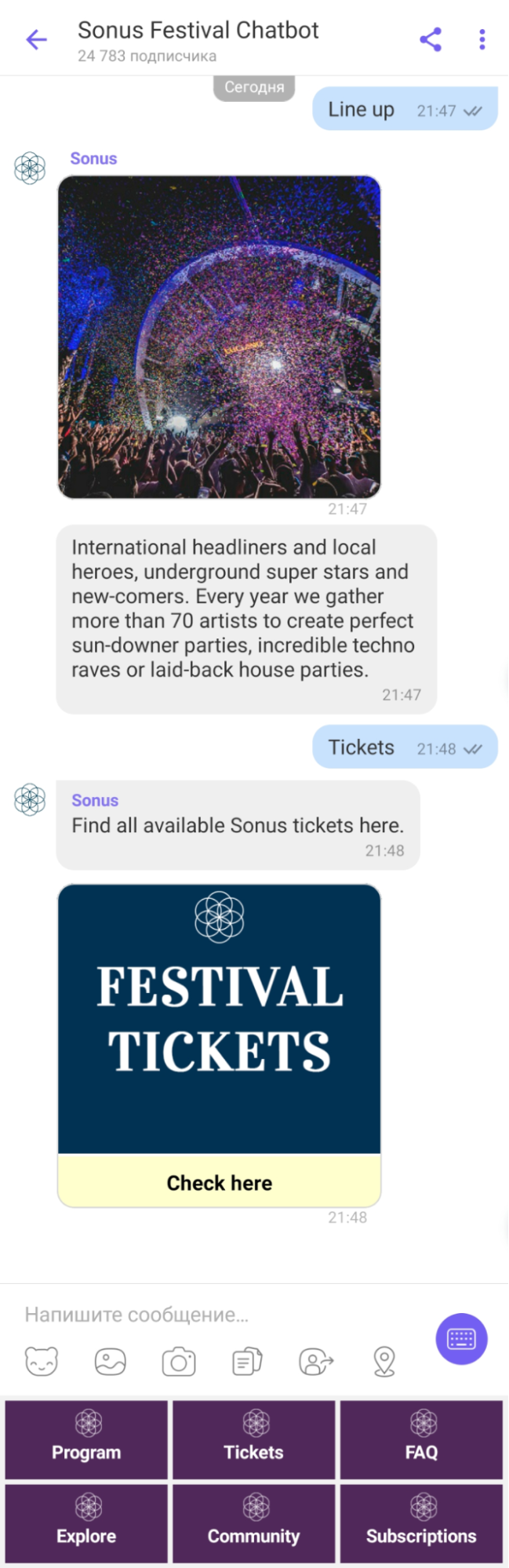This screenshot has width=509, height=1568.
Task: Attach a file to the message
Action: [x=247, y=1362]
